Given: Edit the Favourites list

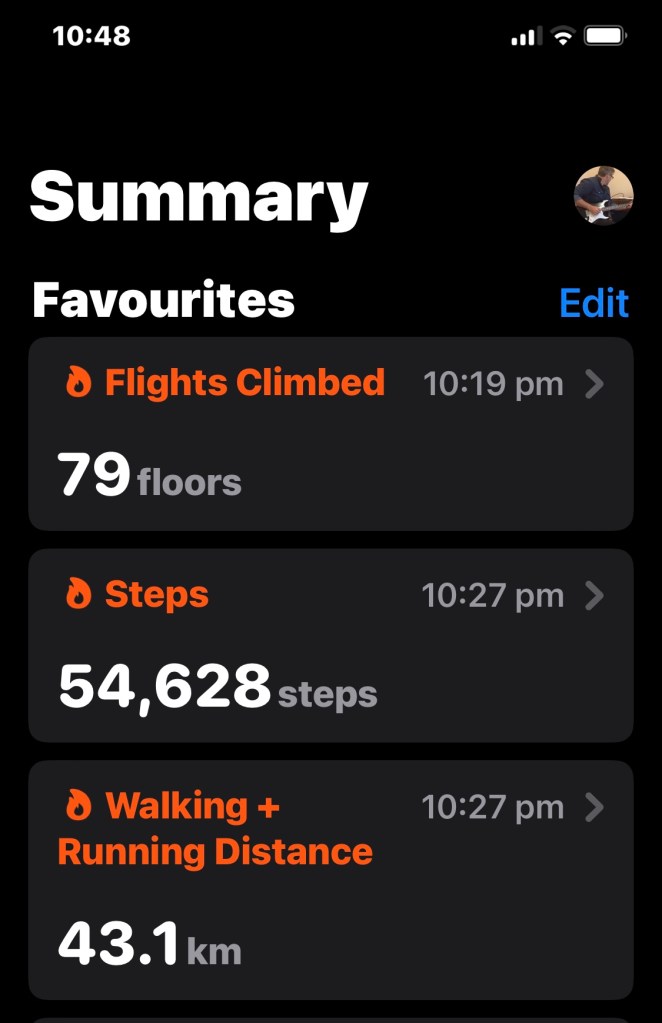Looking at the screenshot, I should 593,303.
